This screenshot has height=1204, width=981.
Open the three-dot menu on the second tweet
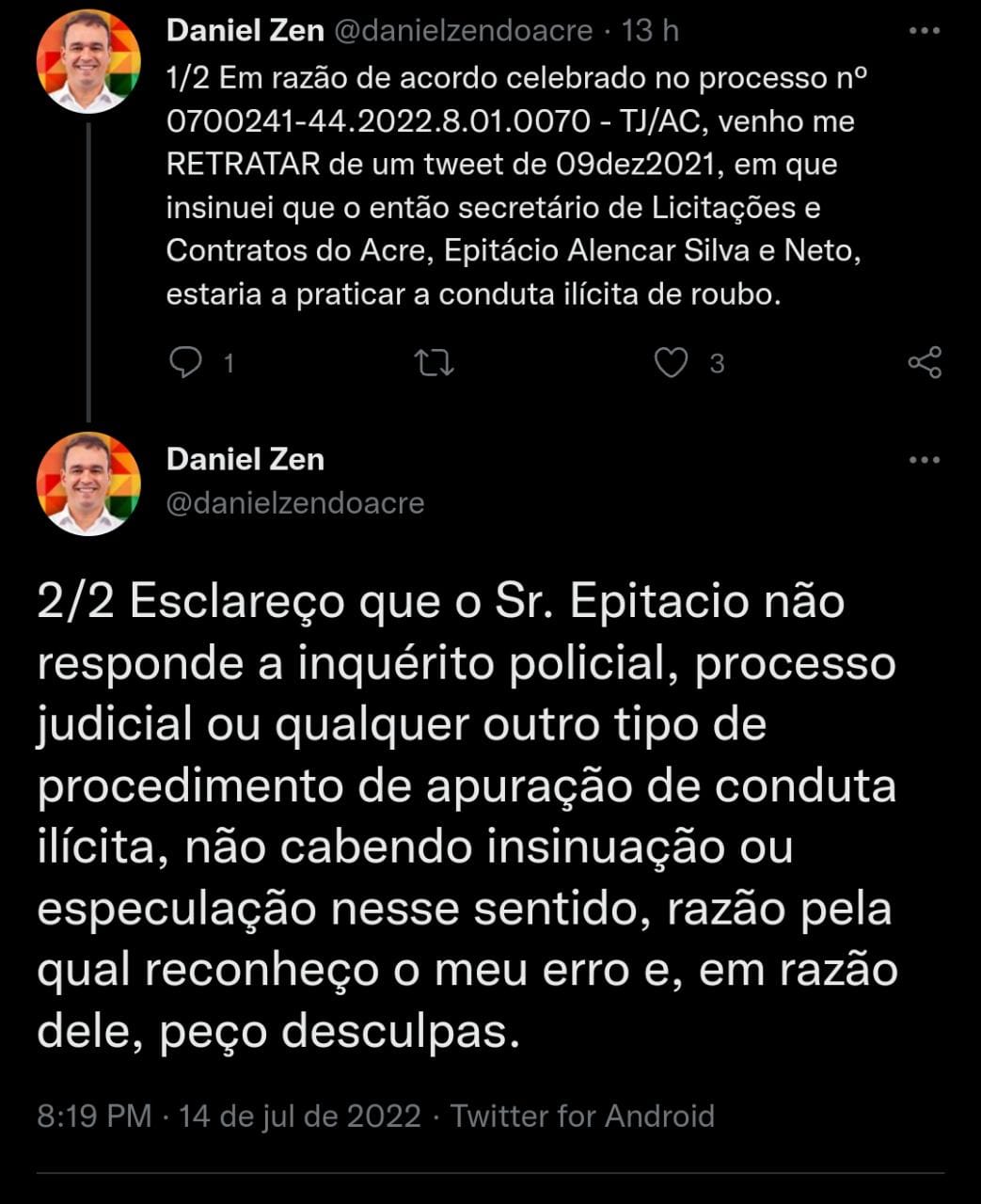pyautogui.click(x=926, y=460)
